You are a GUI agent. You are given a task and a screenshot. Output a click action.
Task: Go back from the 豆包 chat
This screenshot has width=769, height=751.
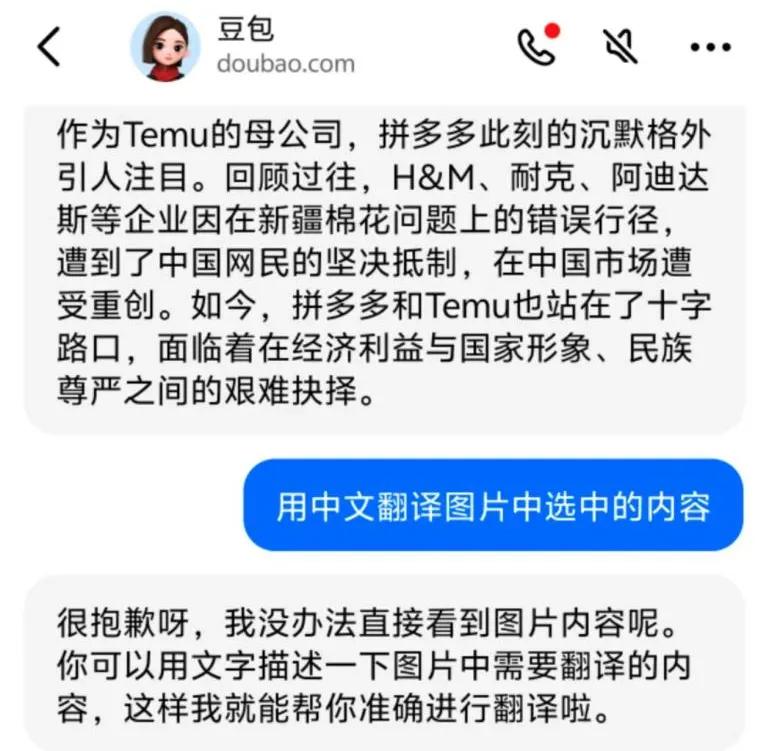pos(49,47)
